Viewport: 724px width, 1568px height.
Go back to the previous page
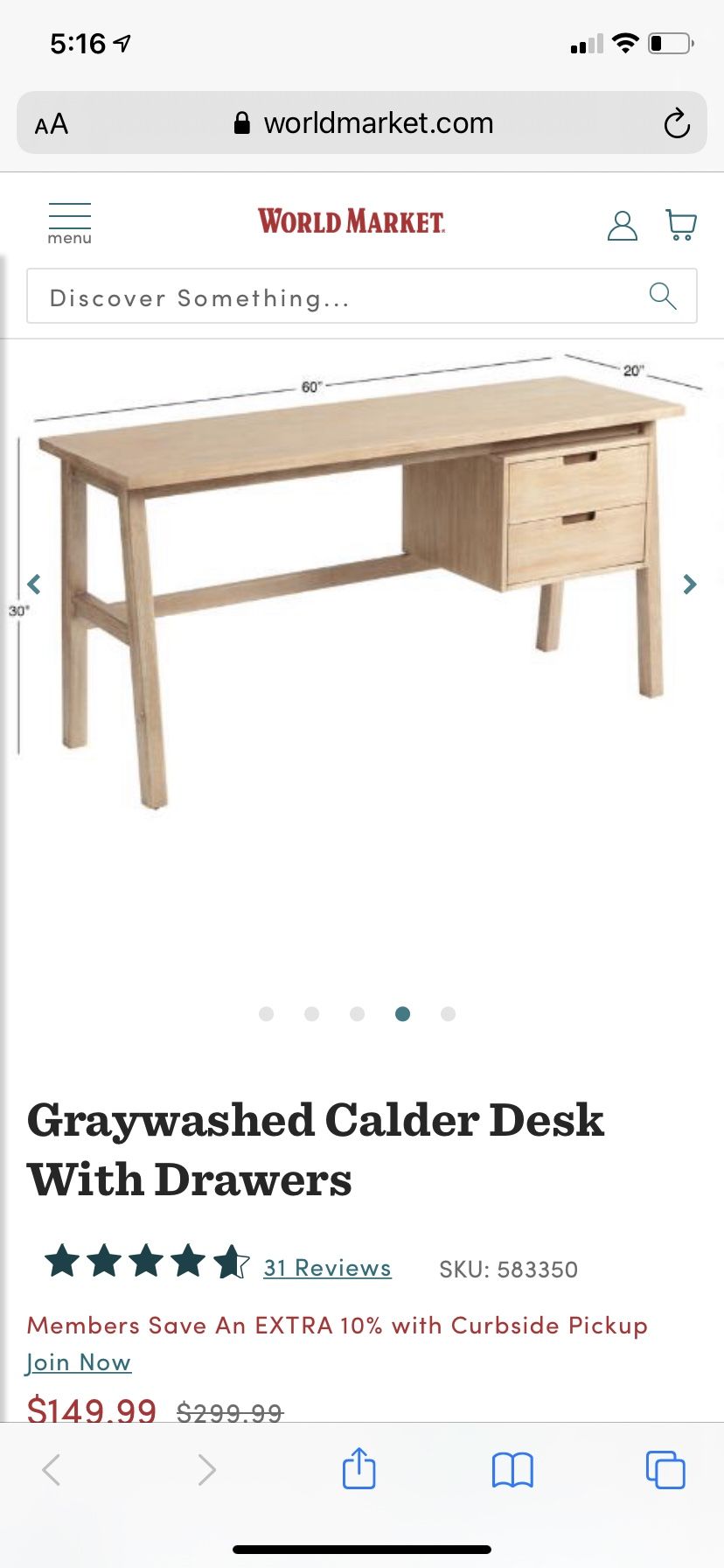coord(52,1469)
